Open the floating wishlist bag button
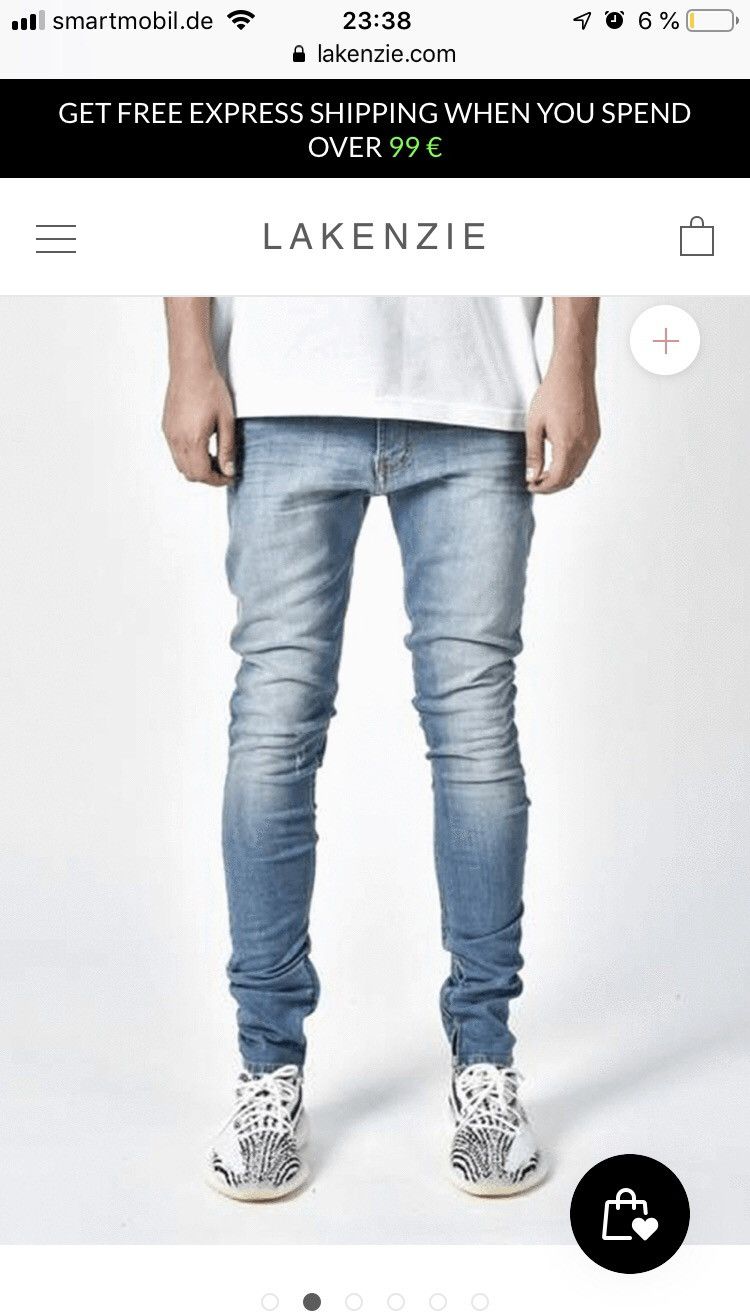The image size is (750, 1312). [x=629, y=1213]
